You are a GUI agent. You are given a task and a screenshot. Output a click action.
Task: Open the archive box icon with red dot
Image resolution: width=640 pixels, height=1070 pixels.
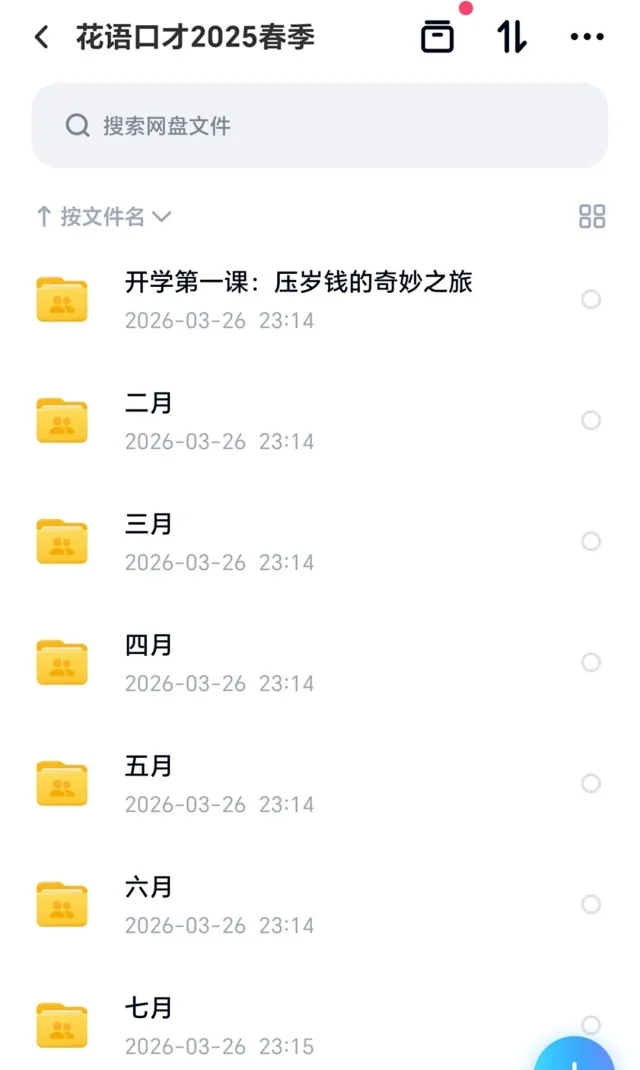(x=437, y=37)
